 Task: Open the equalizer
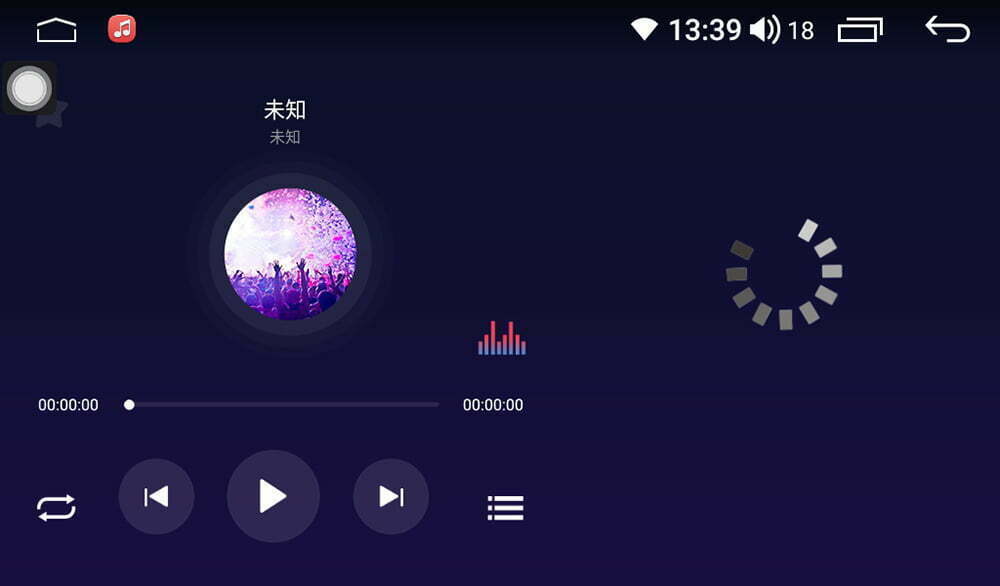click(x=502, y=339)
